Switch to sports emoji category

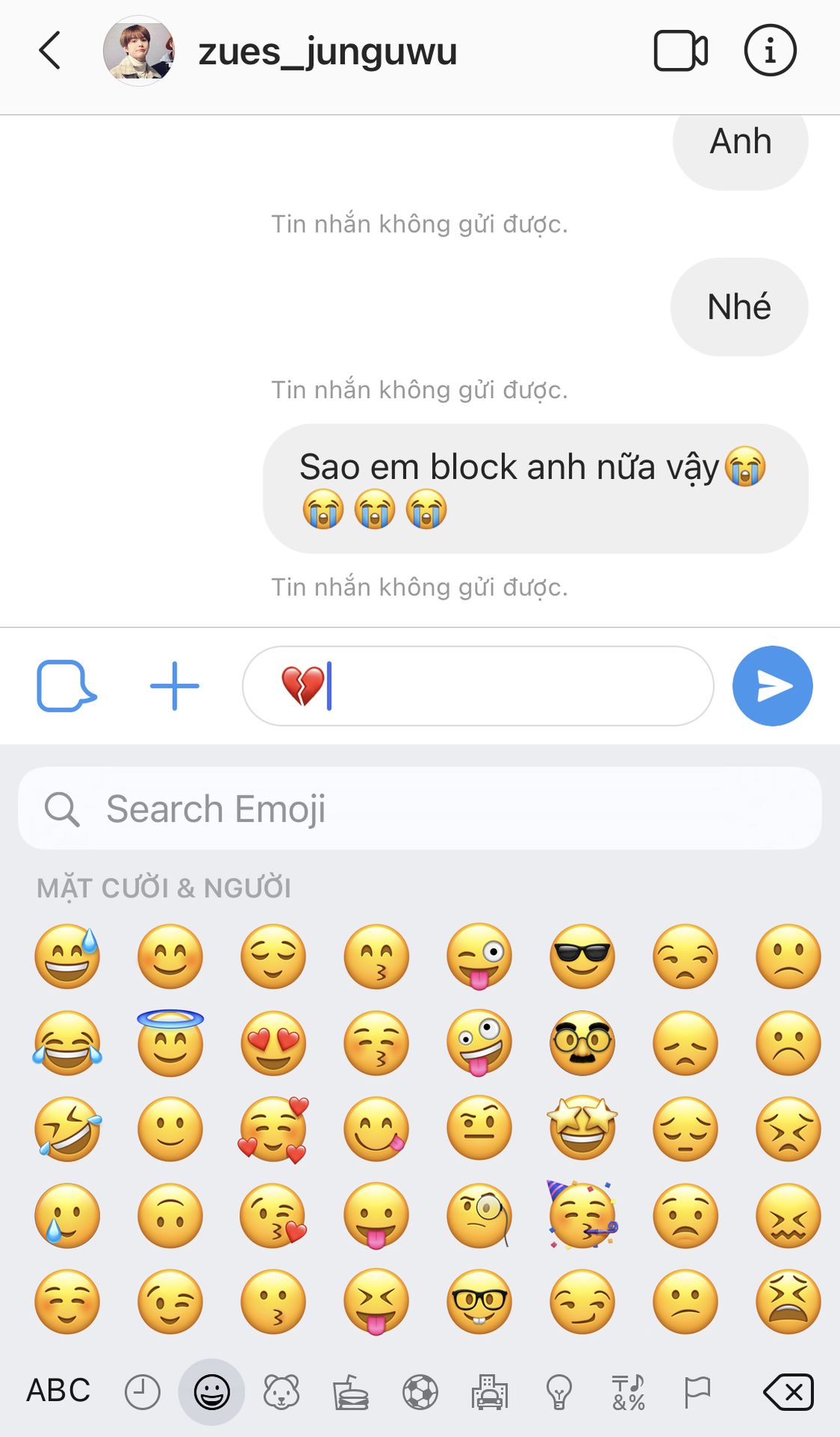[420, 1392]
